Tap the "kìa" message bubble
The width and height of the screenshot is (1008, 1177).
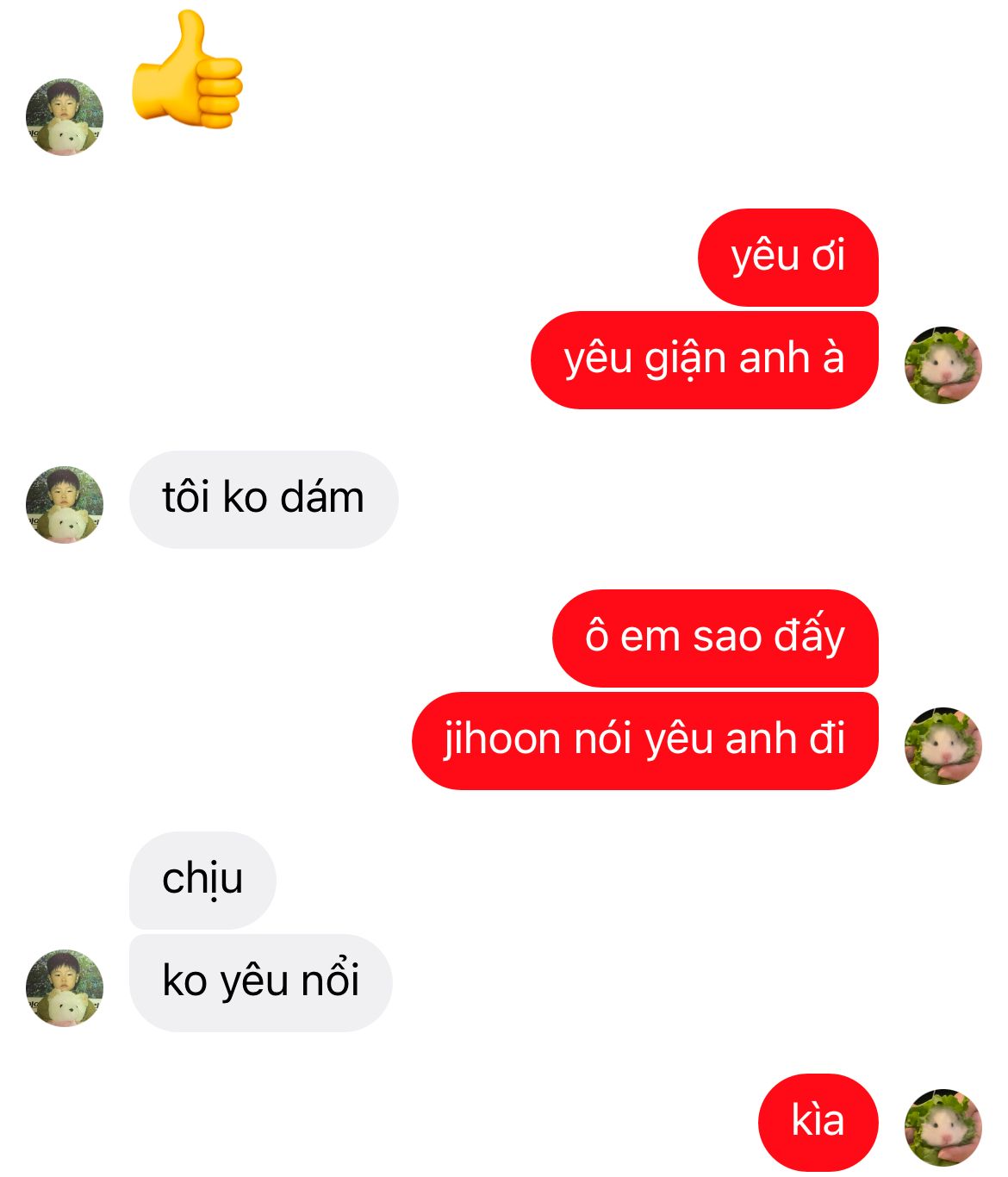817,1122
